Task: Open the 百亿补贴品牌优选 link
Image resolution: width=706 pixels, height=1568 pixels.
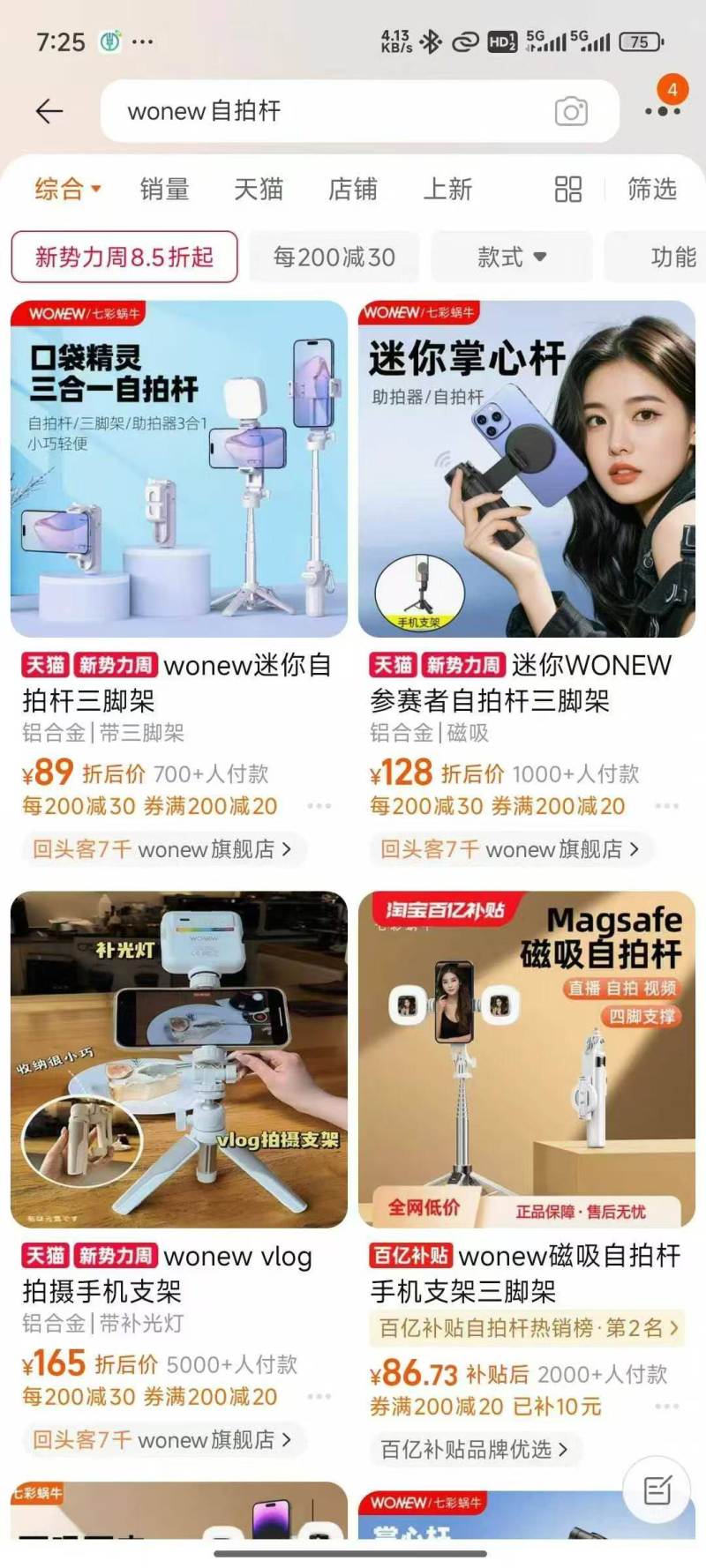Action: pyautogui.click(x=474, y=1449)
